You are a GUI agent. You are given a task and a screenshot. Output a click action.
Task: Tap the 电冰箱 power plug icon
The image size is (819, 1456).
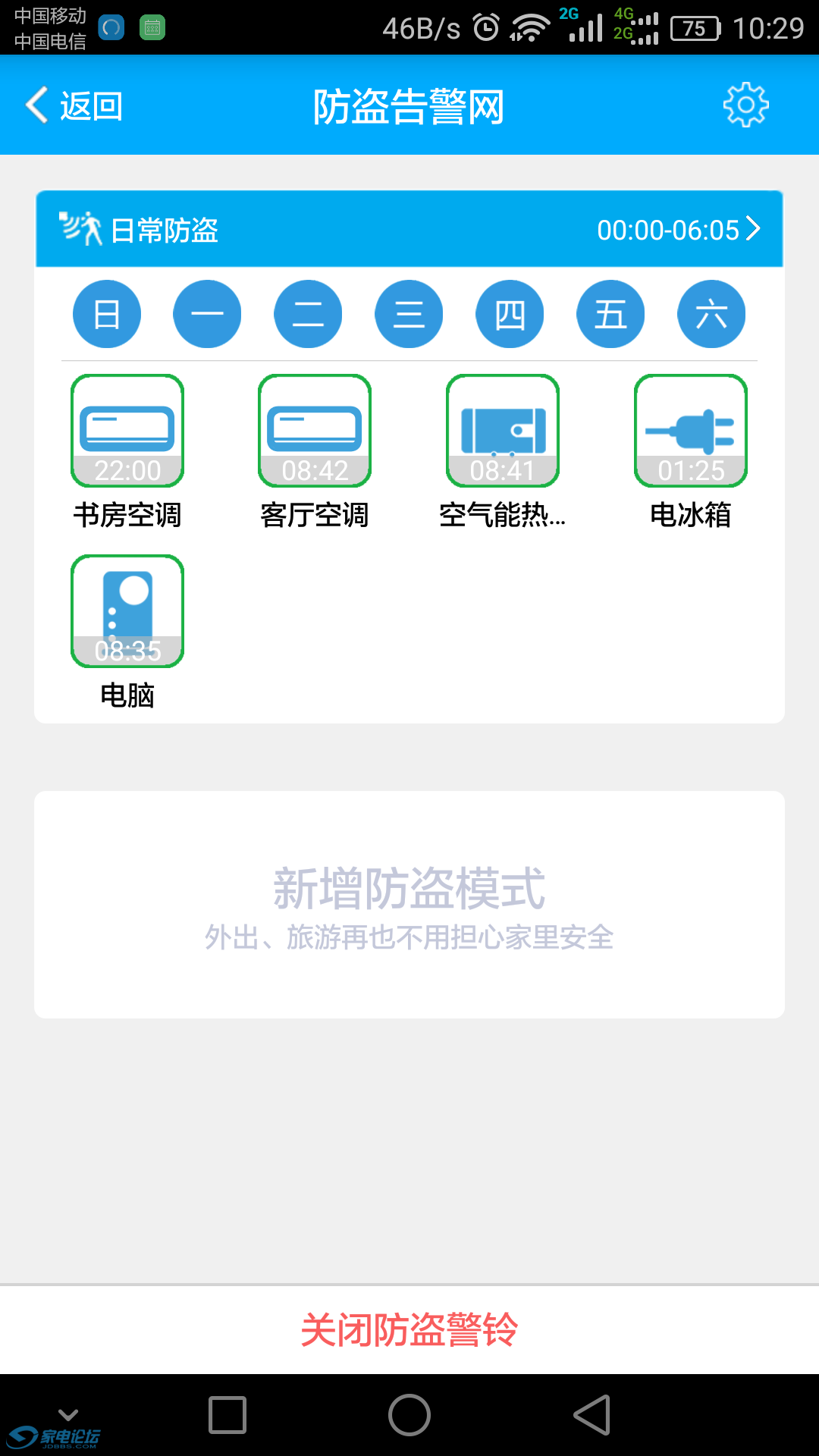[x=689, y=429]
